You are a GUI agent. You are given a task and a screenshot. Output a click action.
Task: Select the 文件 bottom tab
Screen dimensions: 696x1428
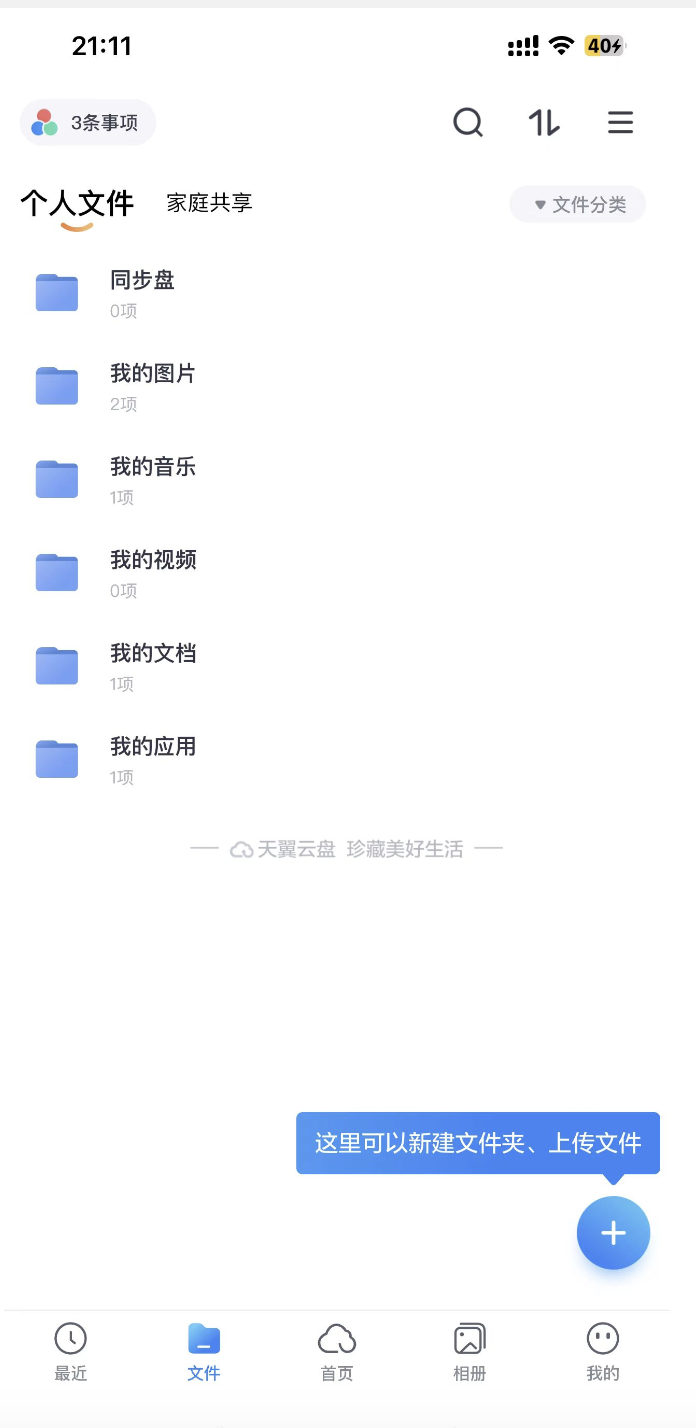(204, 1352)
